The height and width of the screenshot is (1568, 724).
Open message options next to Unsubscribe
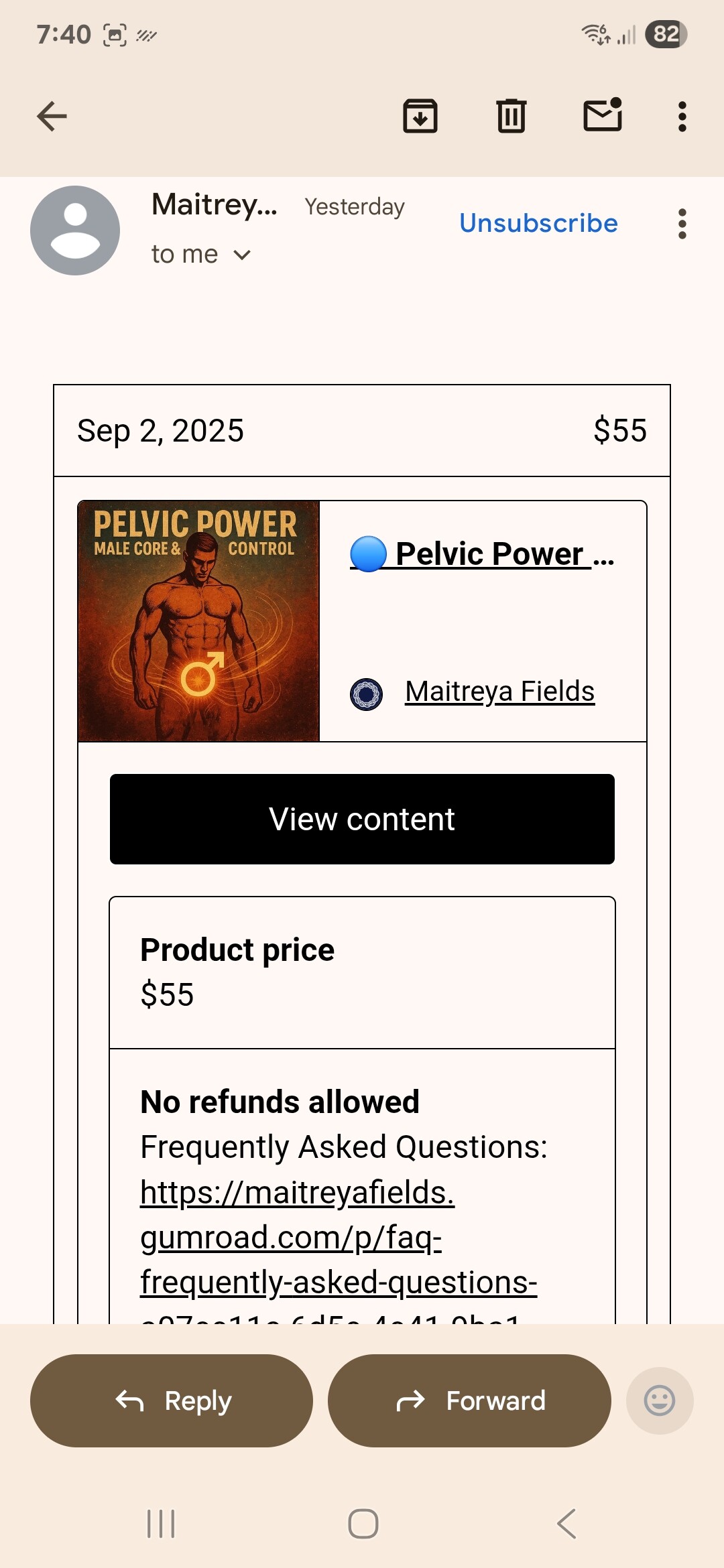point(682,223)
